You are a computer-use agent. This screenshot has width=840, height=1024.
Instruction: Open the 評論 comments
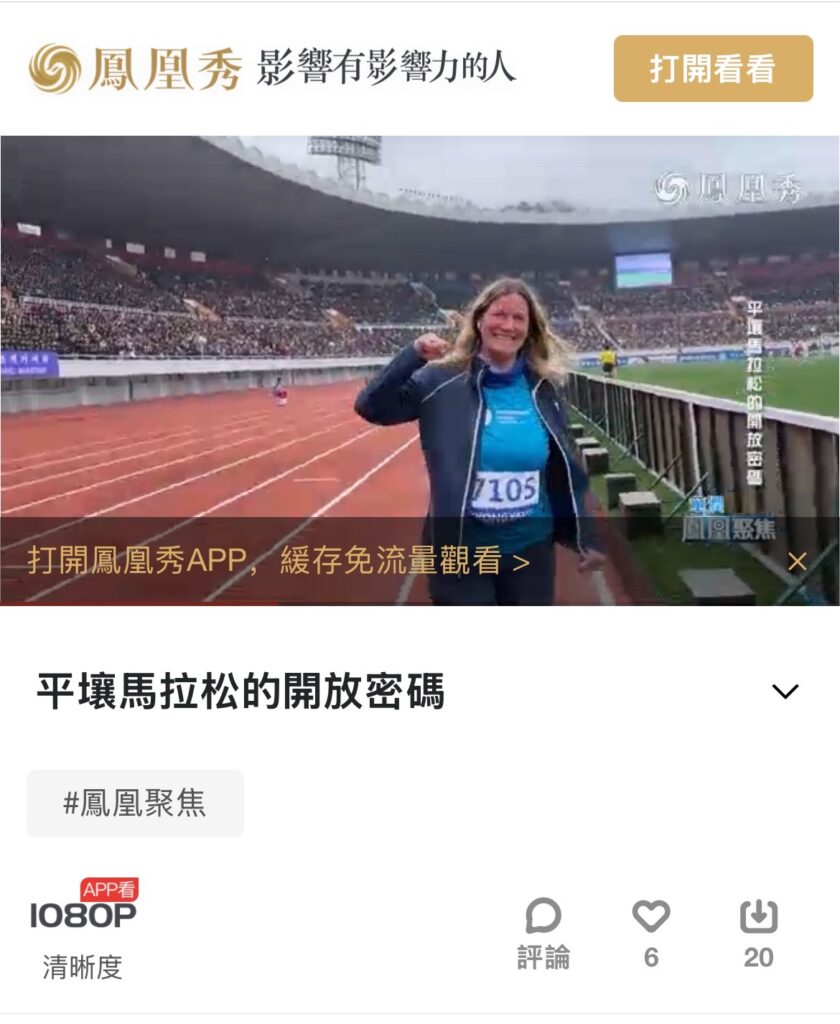(x=543, y=933)
